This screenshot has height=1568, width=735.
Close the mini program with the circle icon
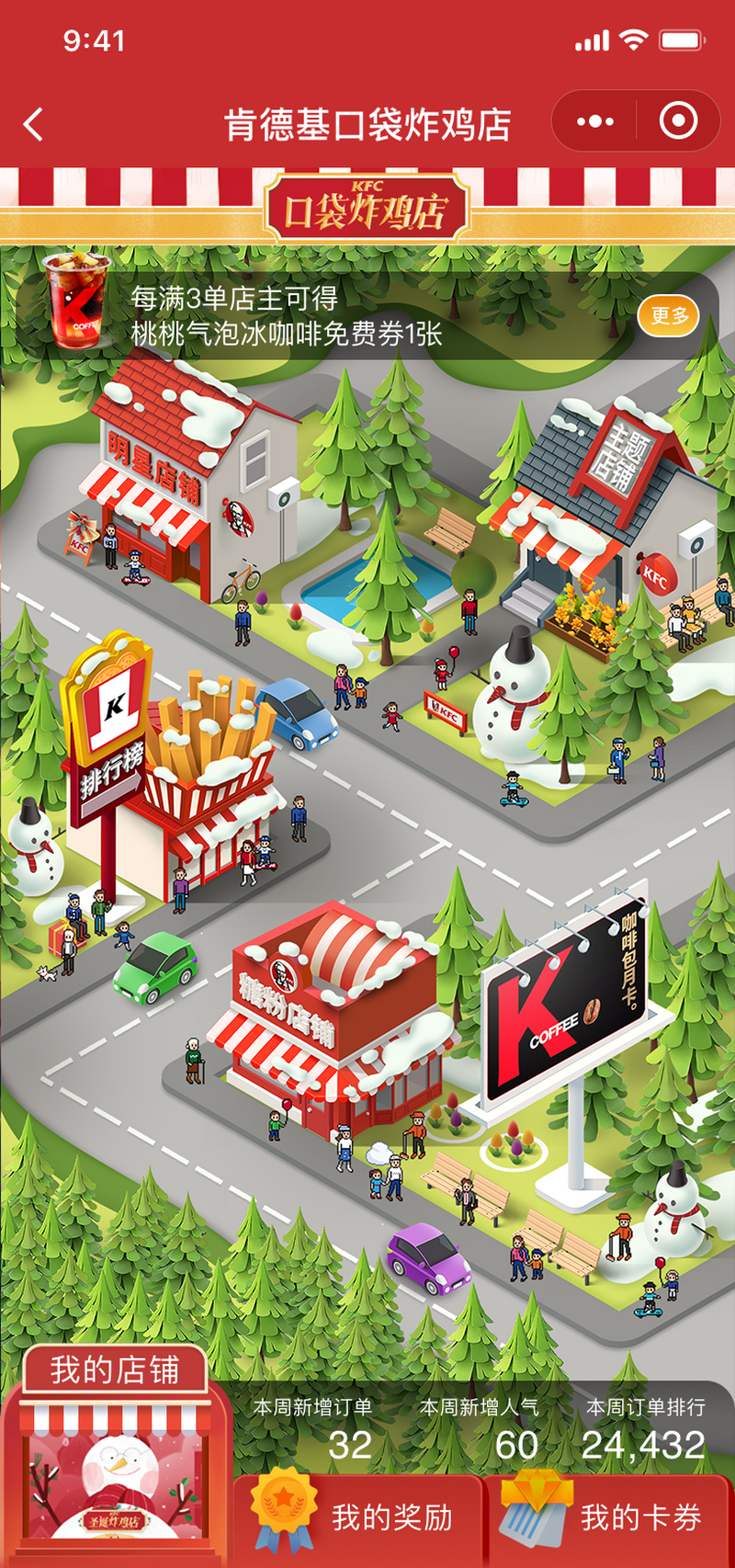679,121
